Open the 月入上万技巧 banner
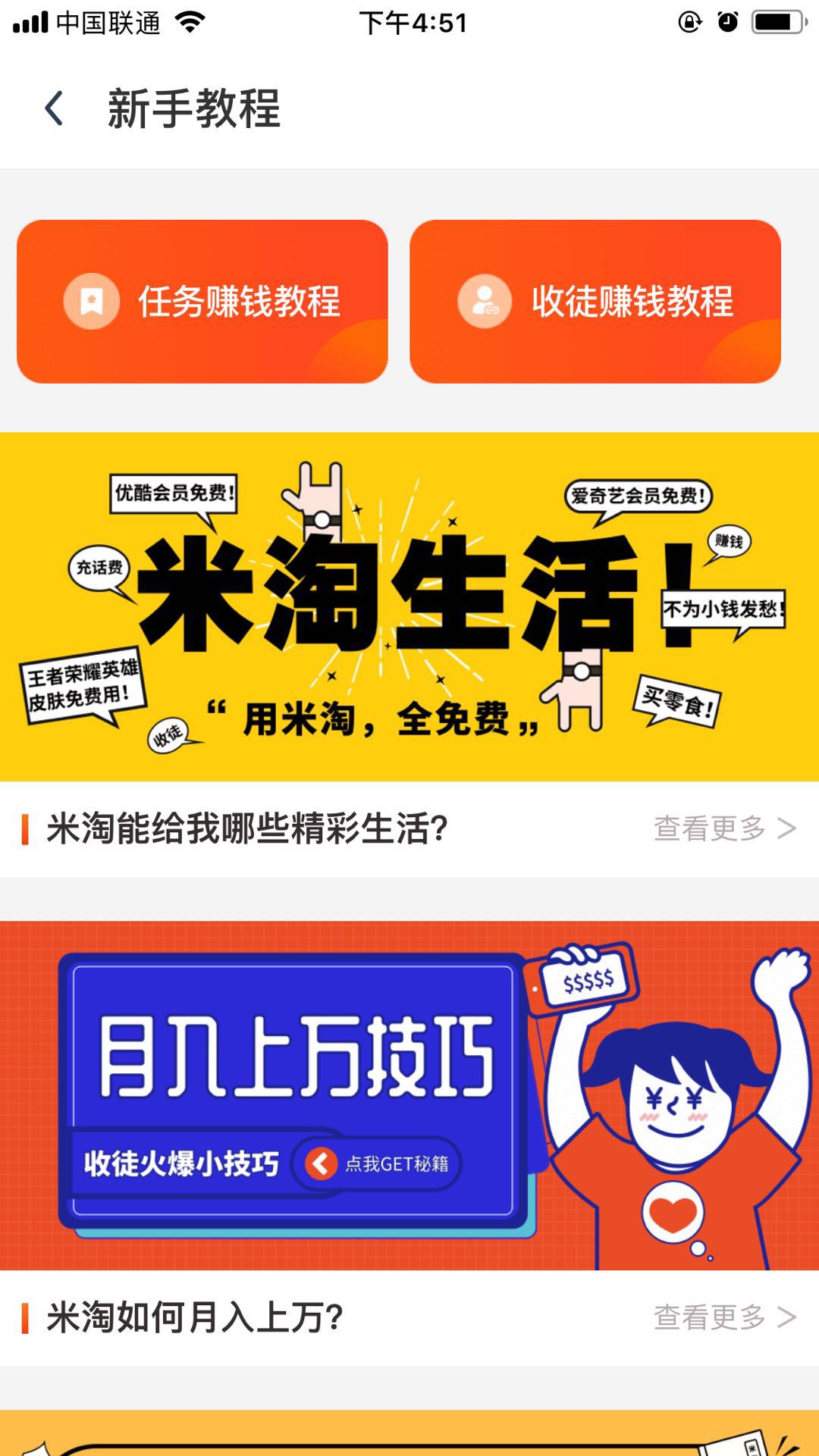819x1456 pixels. [x=409, y=1095]
